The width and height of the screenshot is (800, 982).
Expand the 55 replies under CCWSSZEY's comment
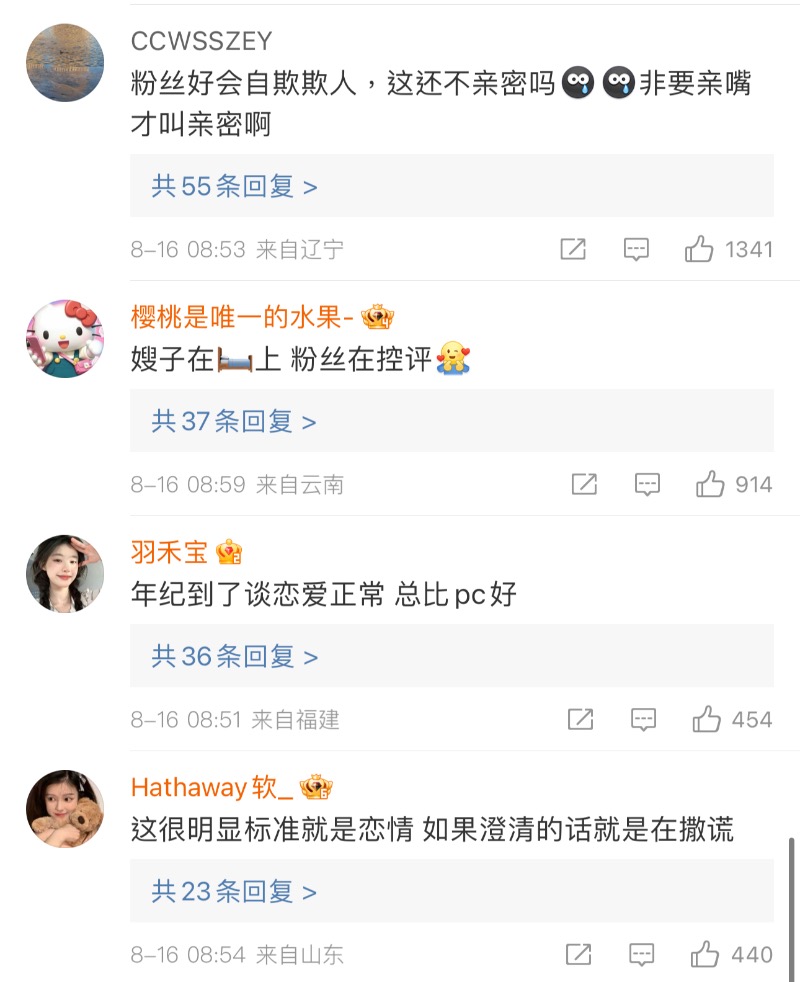(x=235, y=187)
